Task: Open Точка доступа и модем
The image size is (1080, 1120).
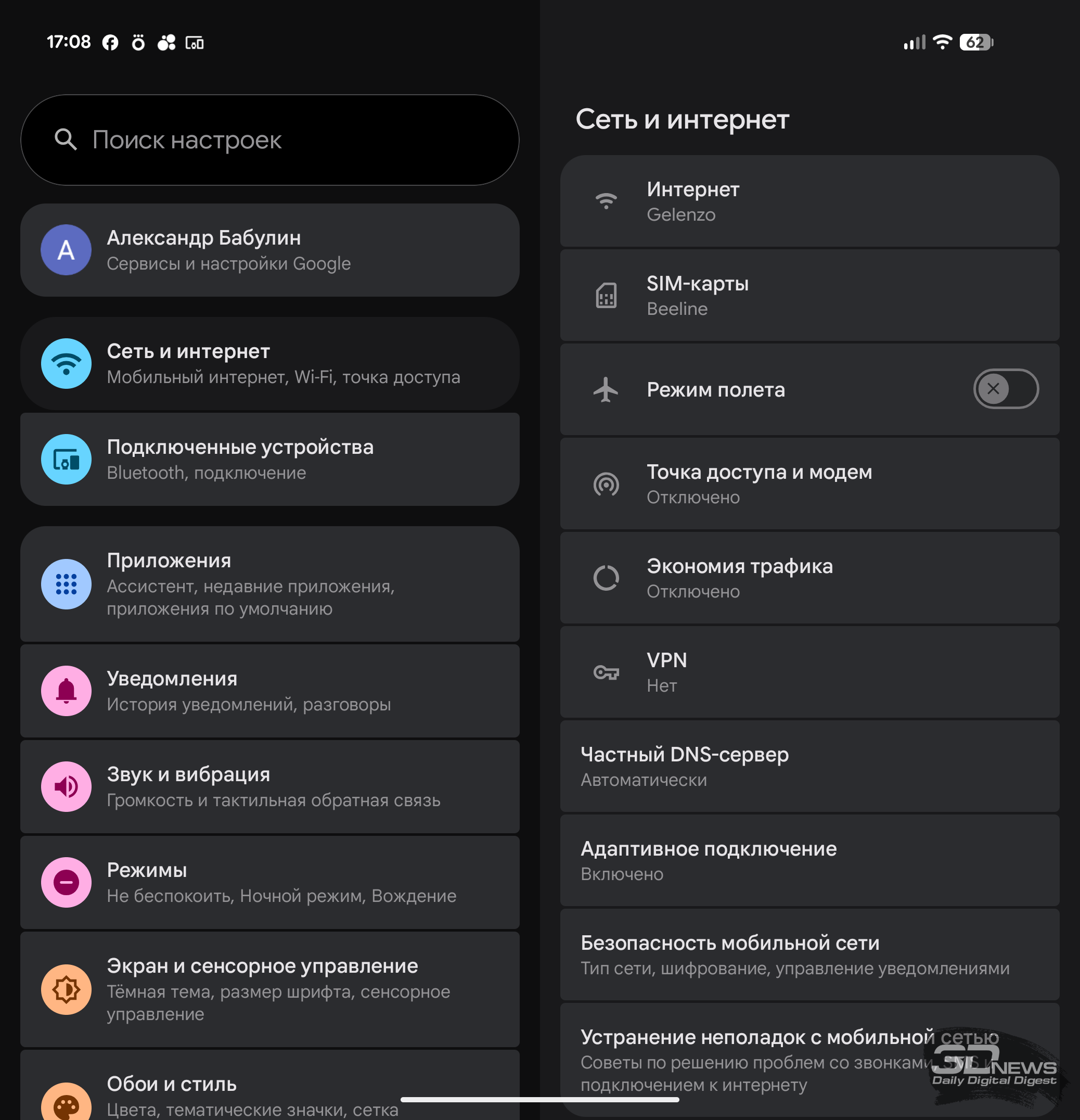Action: tap(809, 484)
